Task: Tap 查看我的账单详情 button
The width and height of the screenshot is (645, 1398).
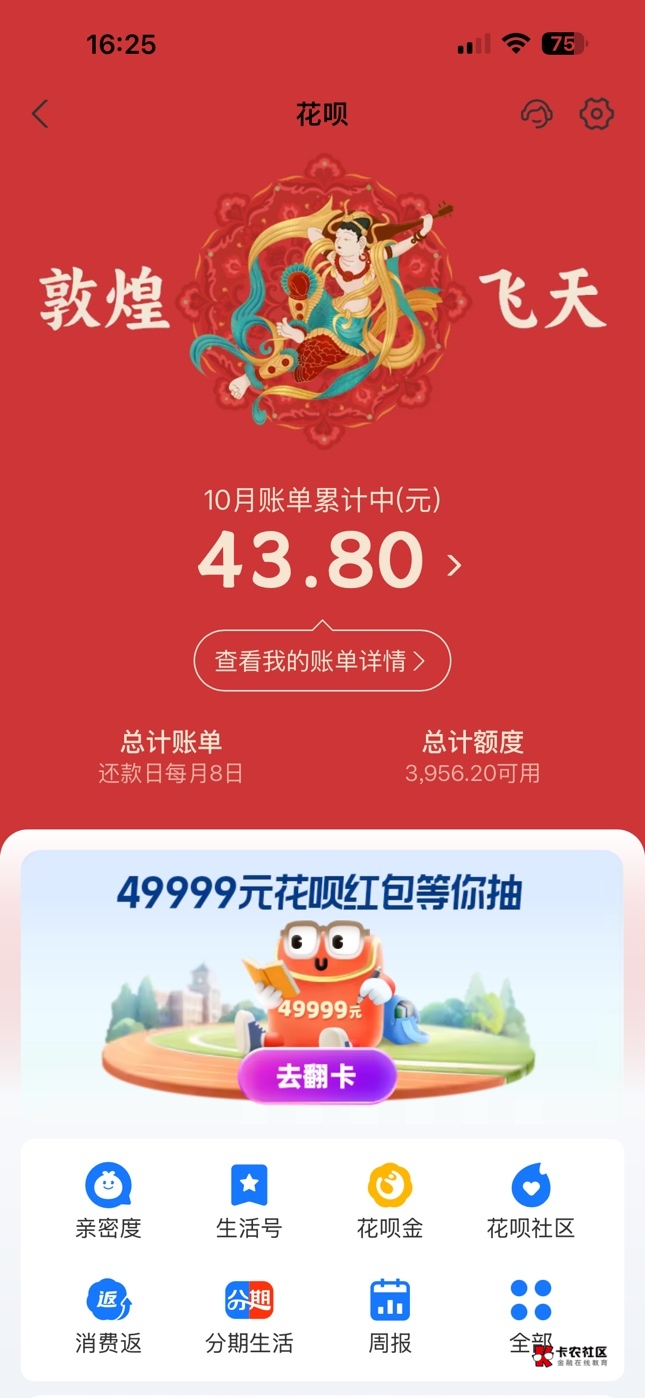Action: coord(322,661)
